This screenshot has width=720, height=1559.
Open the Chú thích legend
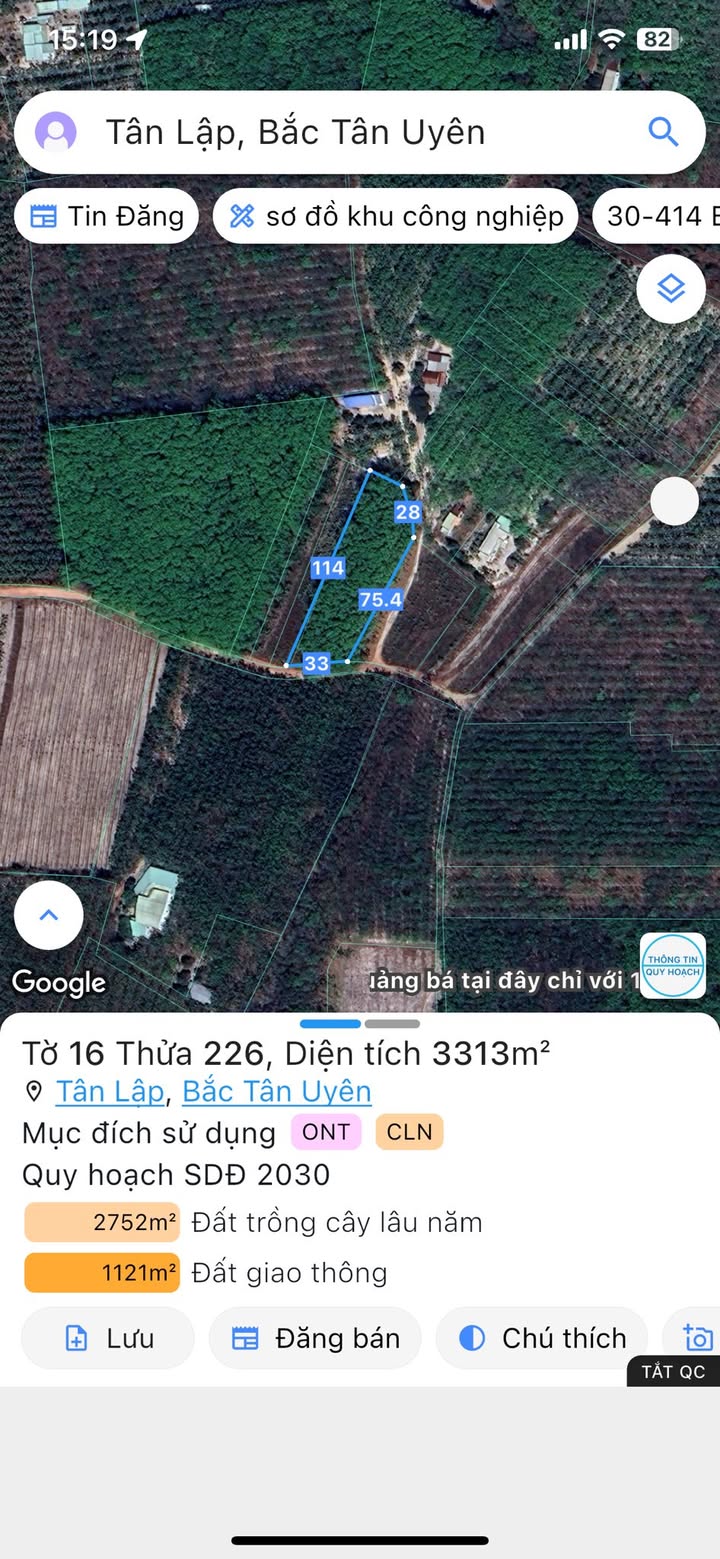542,1338
